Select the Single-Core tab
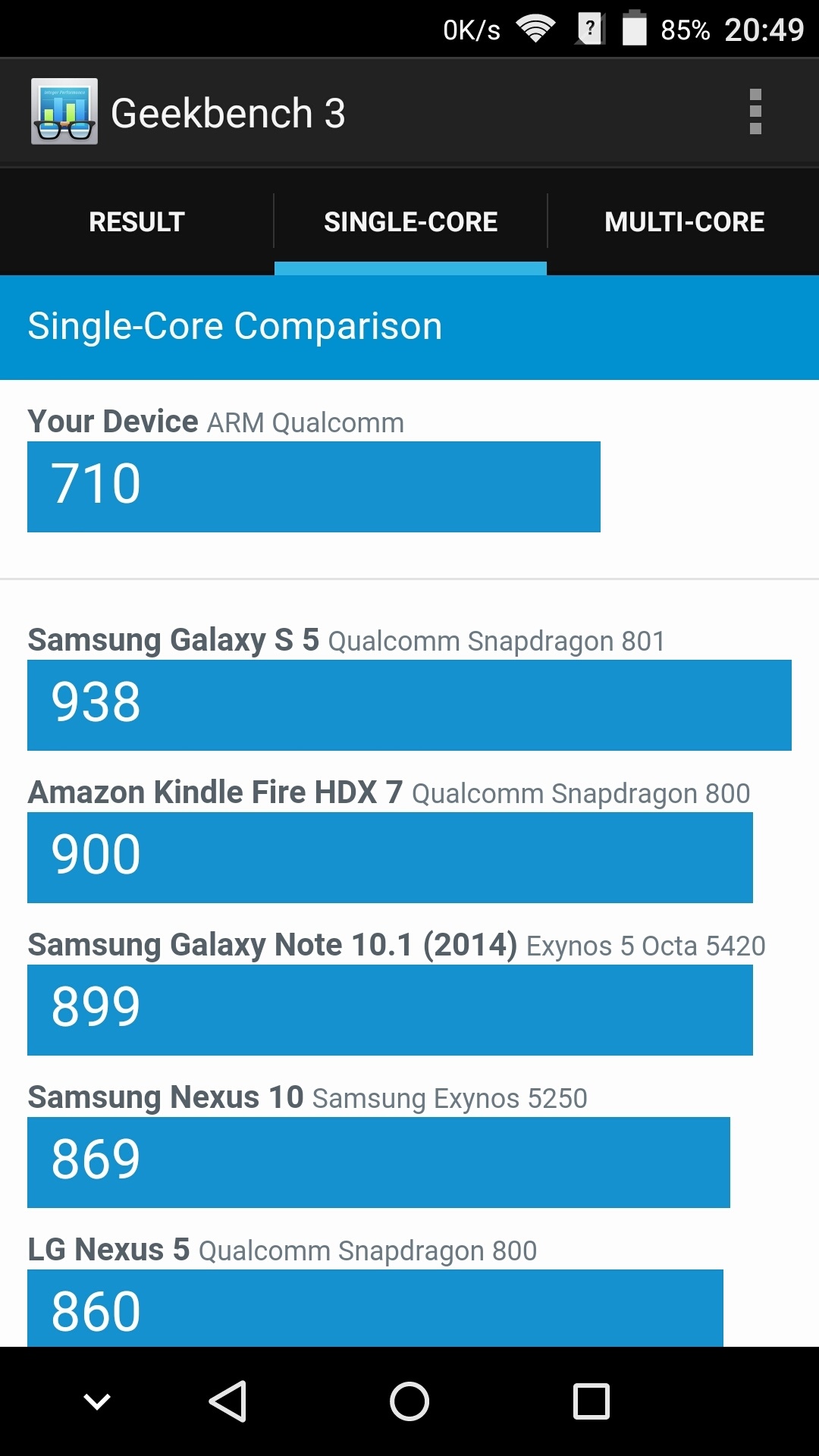Viewport: 819px width, 1456px height. tap(410, 221)
